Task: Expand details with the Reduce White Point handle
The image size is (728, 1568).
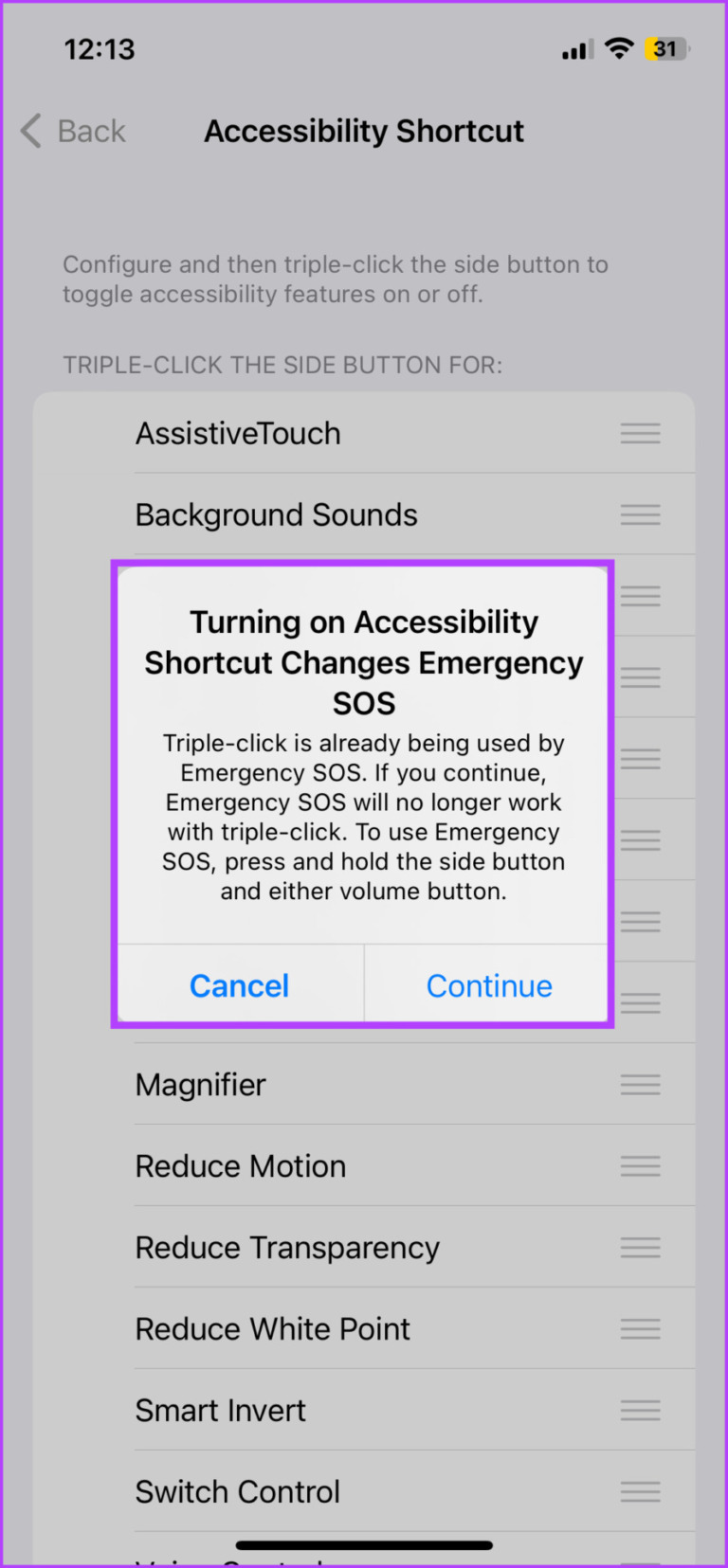Action: pyautogui.click(x=640, y=1329)
